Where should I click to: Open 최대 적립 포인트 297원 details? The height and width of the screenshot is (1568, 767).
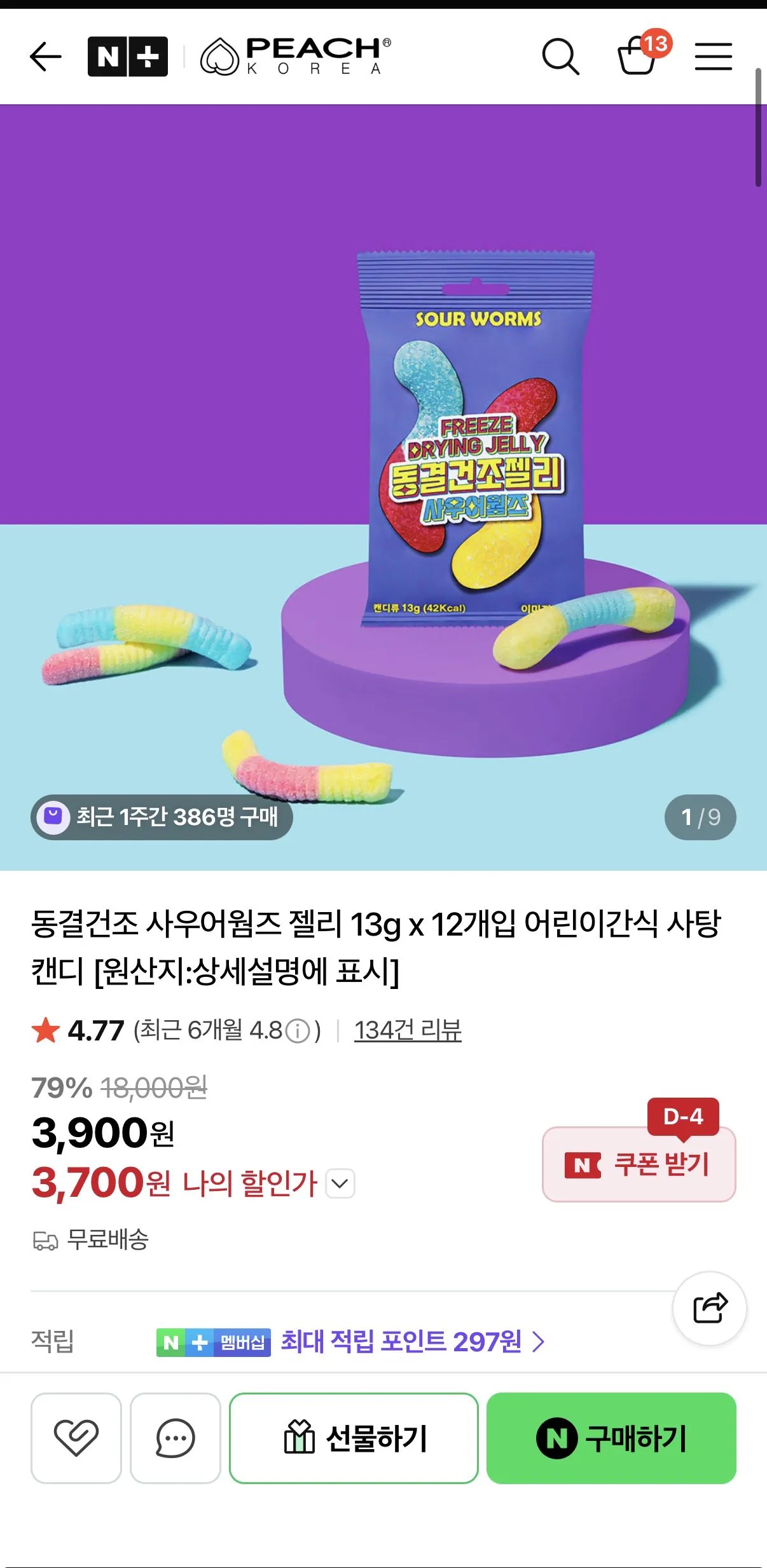[x=412, y=1342]
